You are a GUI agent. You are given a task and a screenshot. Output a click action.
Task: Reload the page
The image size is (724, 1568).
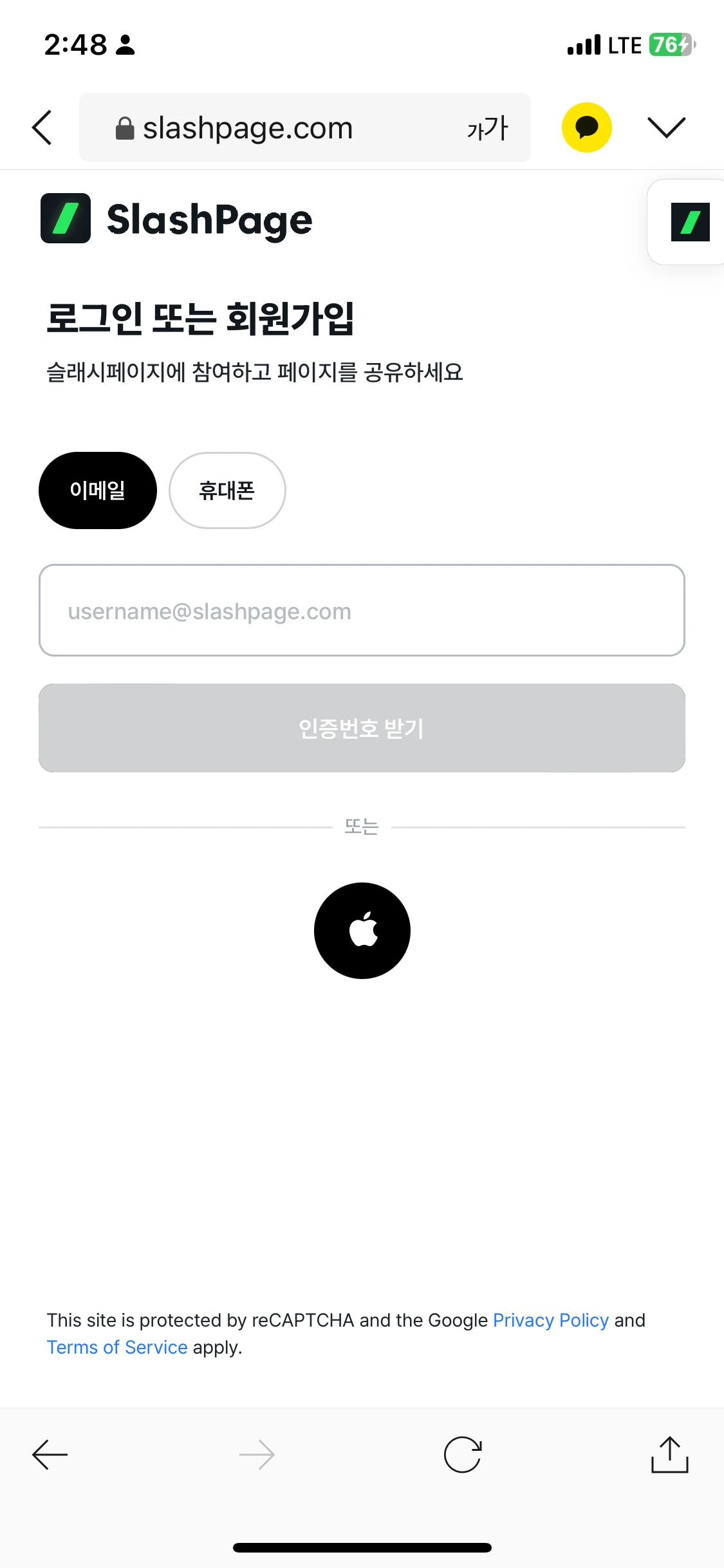463,1455
